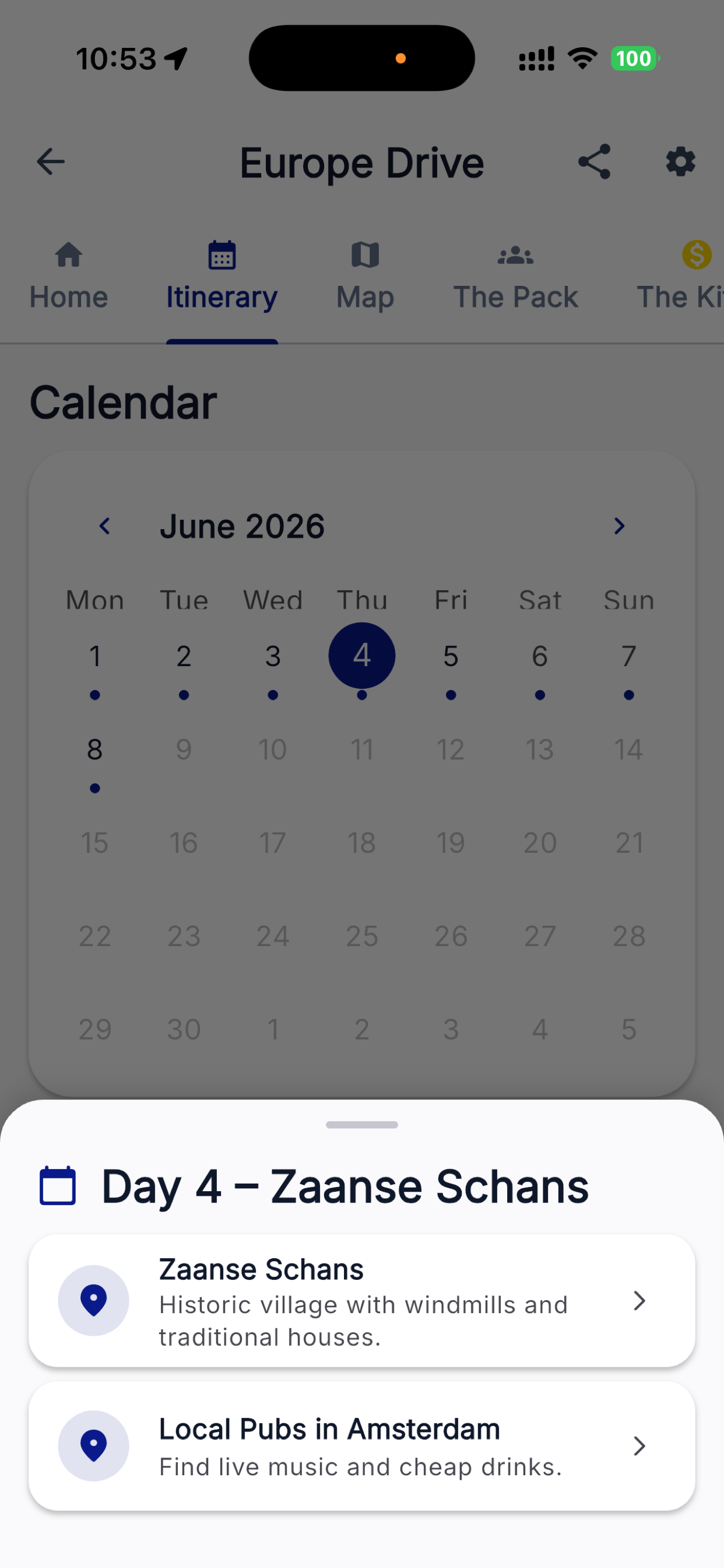Open The Kitty dollar icon
Viewport: 724px width, 1568px height.
(x=697, y=256)
